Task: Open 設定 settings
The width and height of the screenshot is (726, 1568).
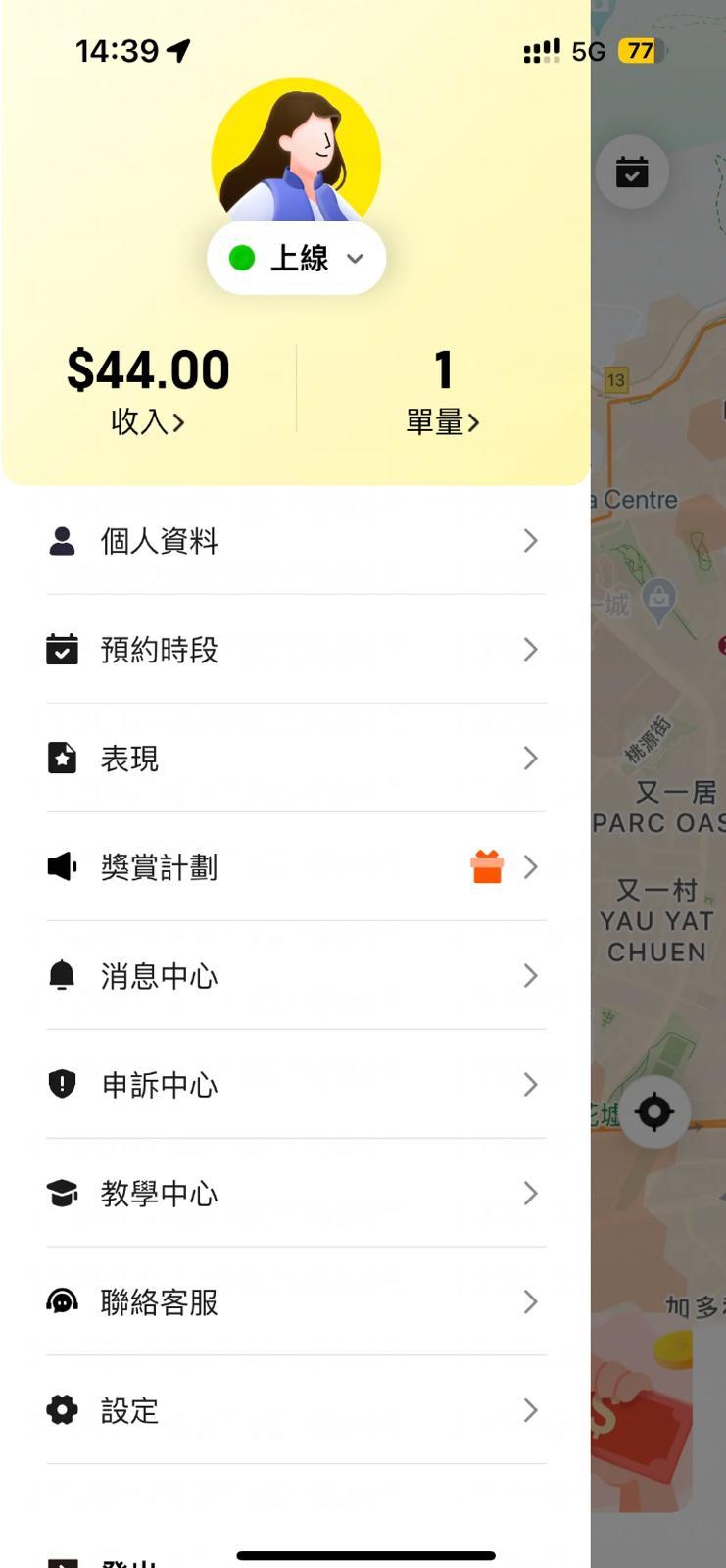Action: [295, 1411]
